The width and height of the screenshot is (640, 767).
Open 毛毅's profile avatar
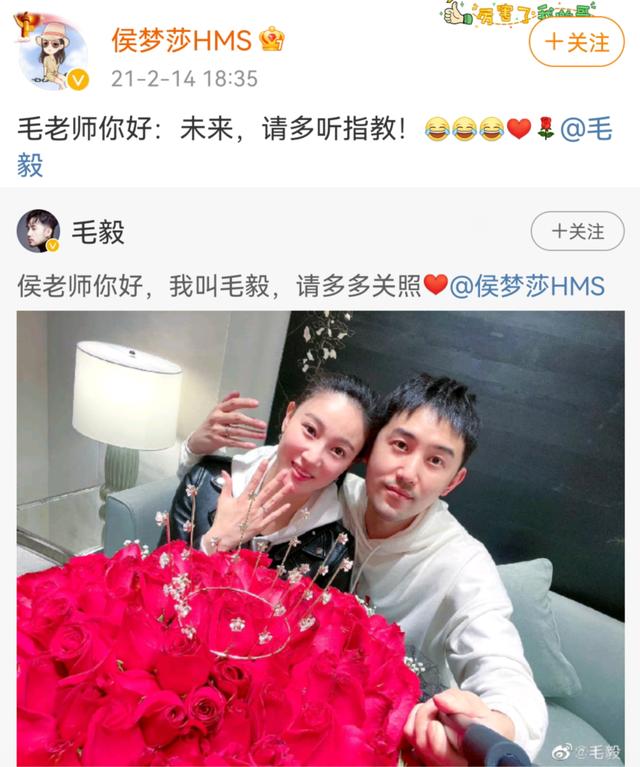[x=38, y=231]
